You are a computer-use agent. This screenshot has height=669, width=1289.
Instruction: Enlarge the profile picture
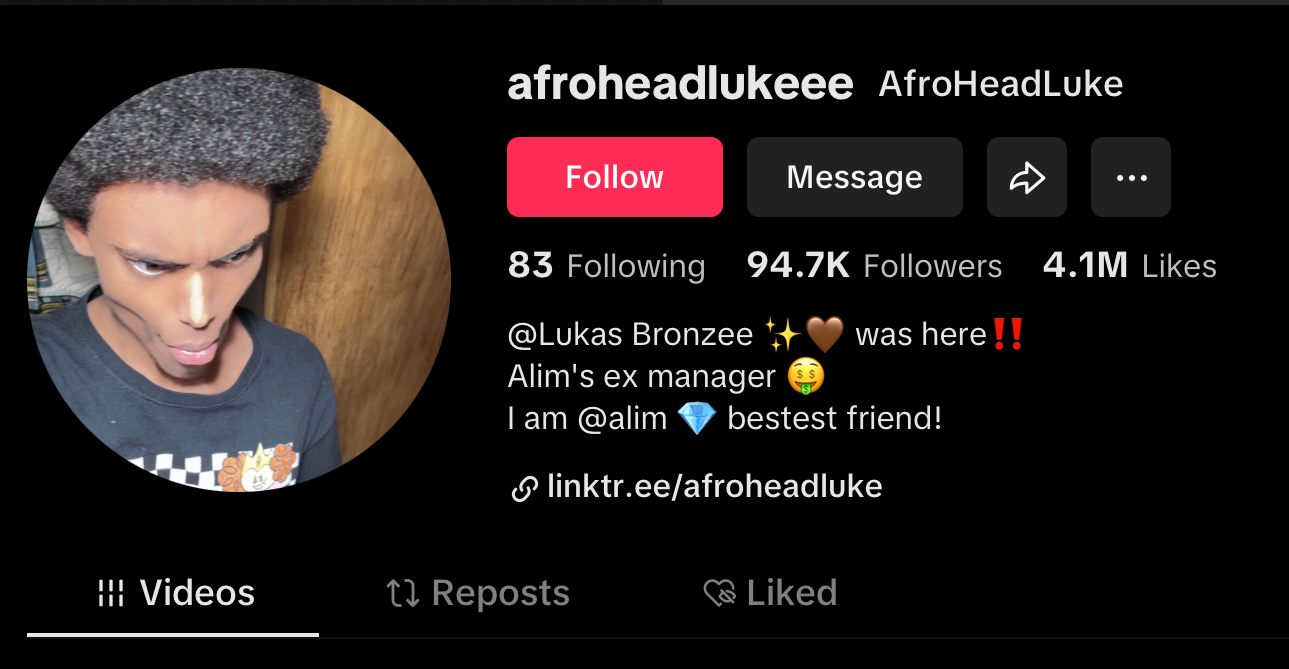tap(238, 280)
